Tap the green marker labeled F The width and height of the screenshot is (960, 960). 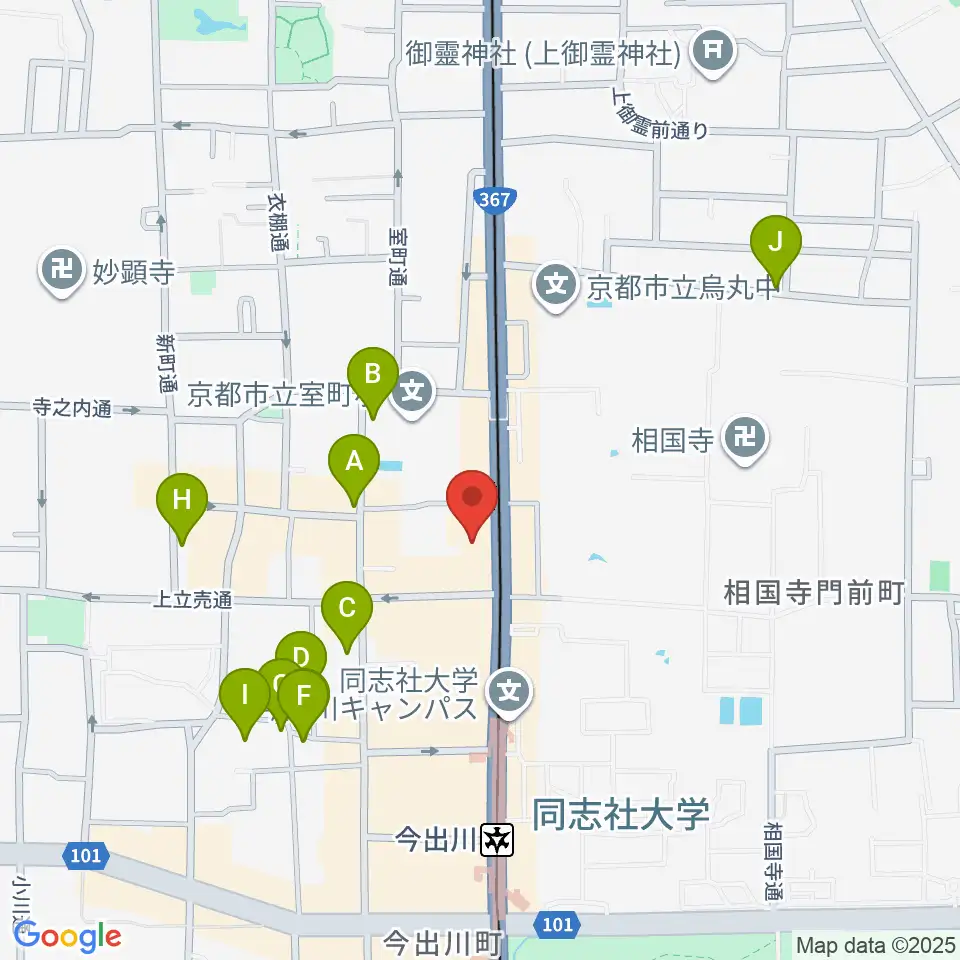304,705
